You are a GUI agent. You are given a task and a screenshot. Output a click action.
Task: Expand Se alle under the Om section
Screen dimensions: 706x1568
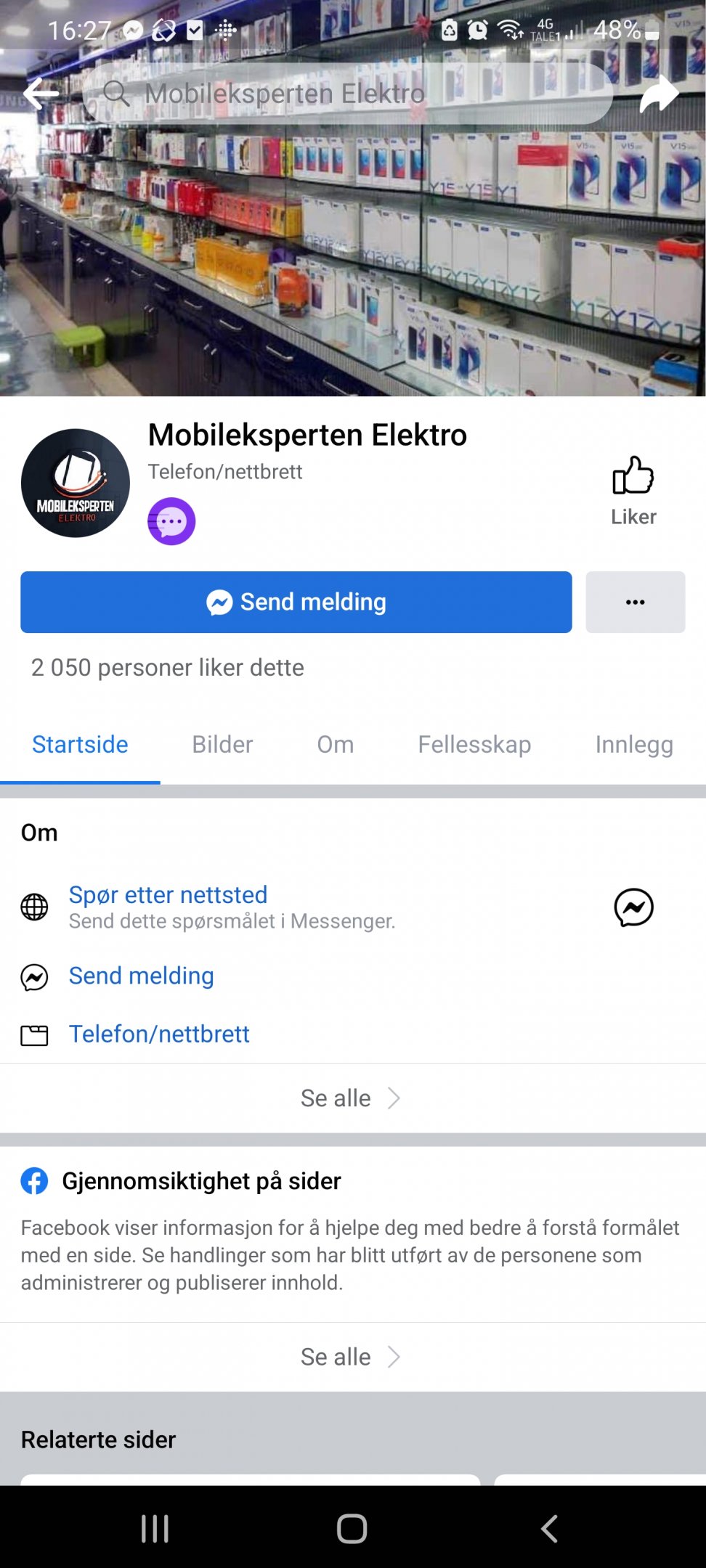coord(352,1098)
